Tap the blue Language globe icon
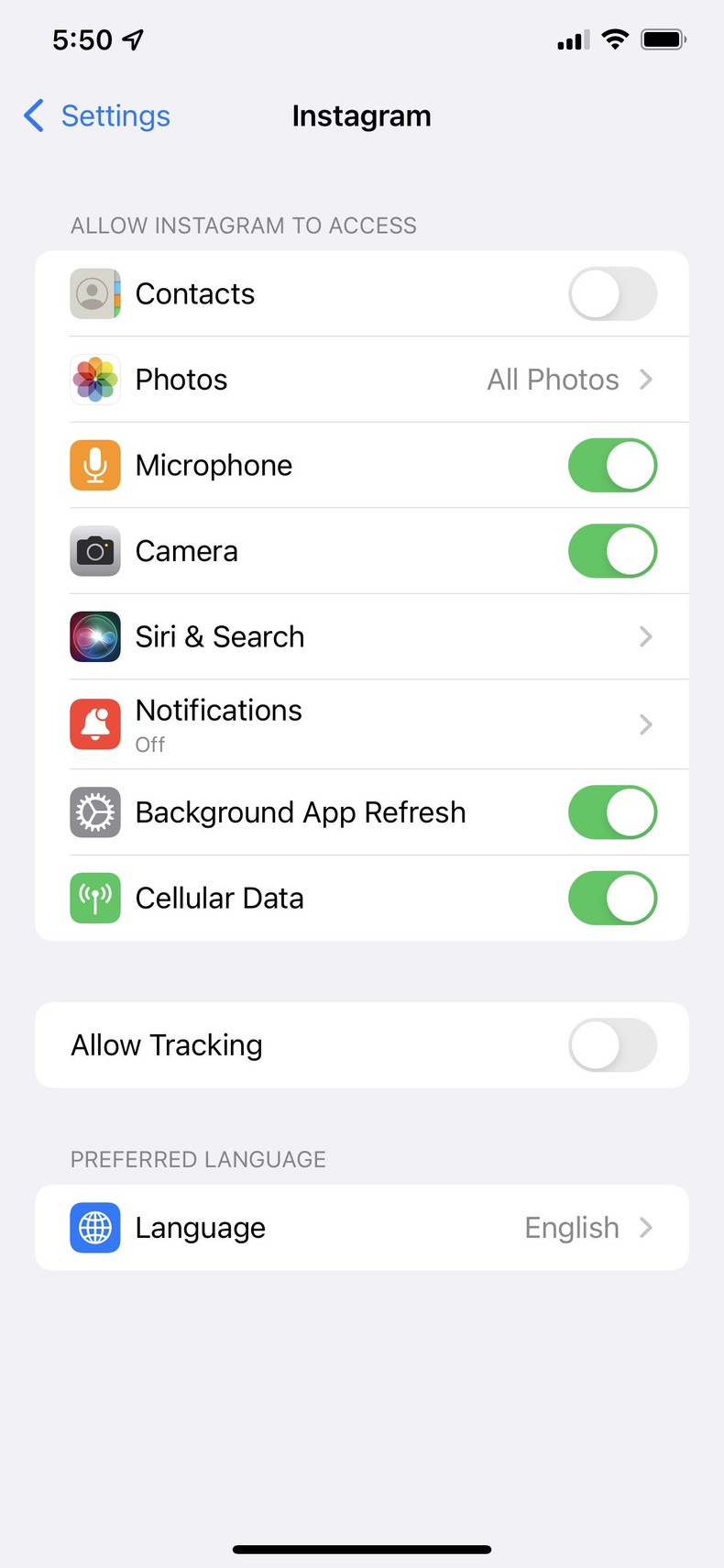This screenshot has height=1568, width=724. click(94, 1227)
